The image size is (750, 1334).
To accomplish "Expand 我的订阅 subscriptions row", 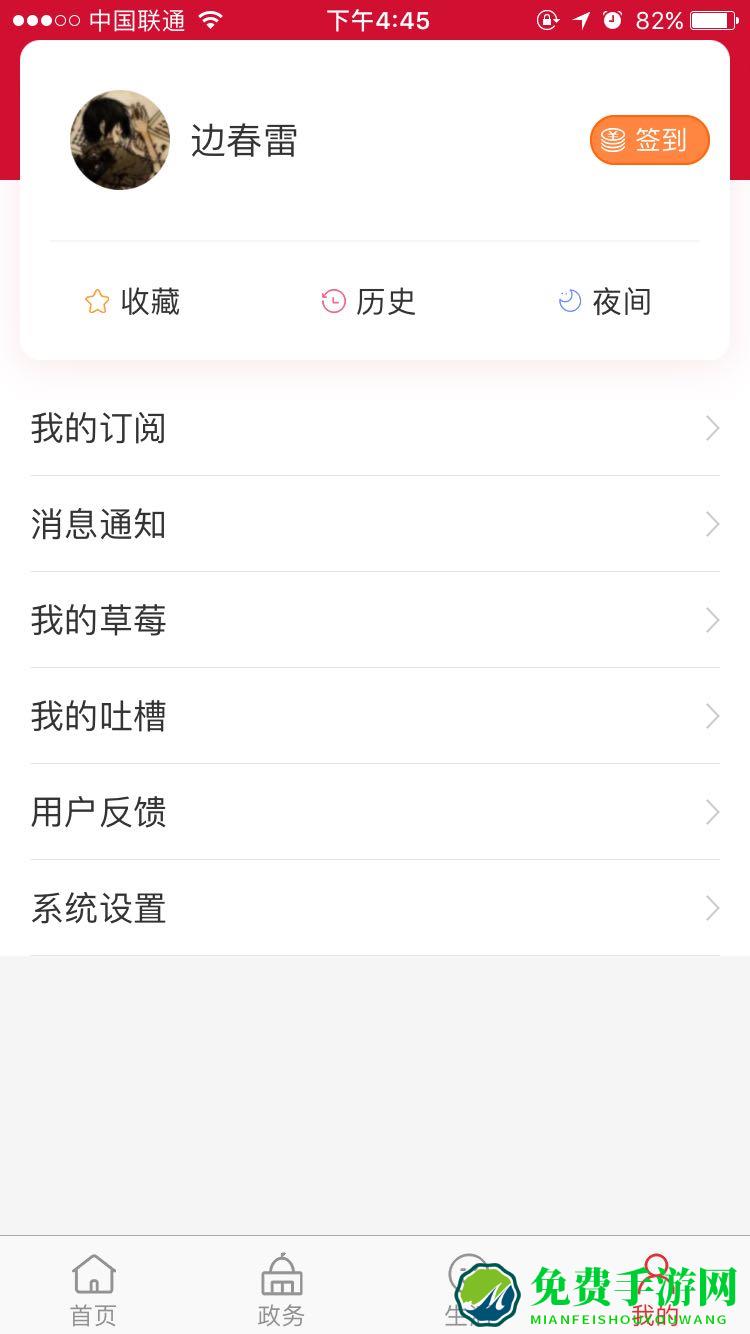I will [x=375, y=428].
